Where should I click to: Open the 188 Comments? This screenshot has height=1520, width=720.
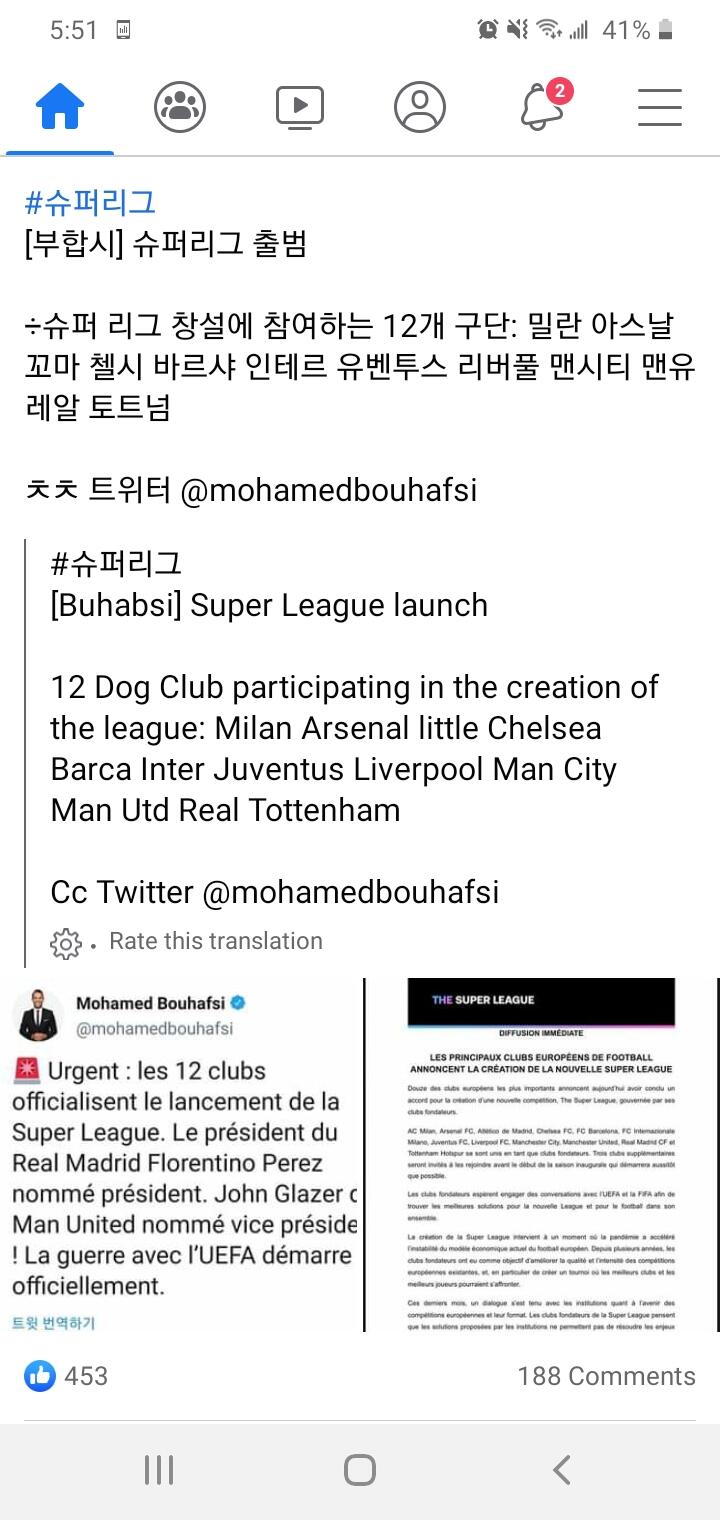(606, 1376)
